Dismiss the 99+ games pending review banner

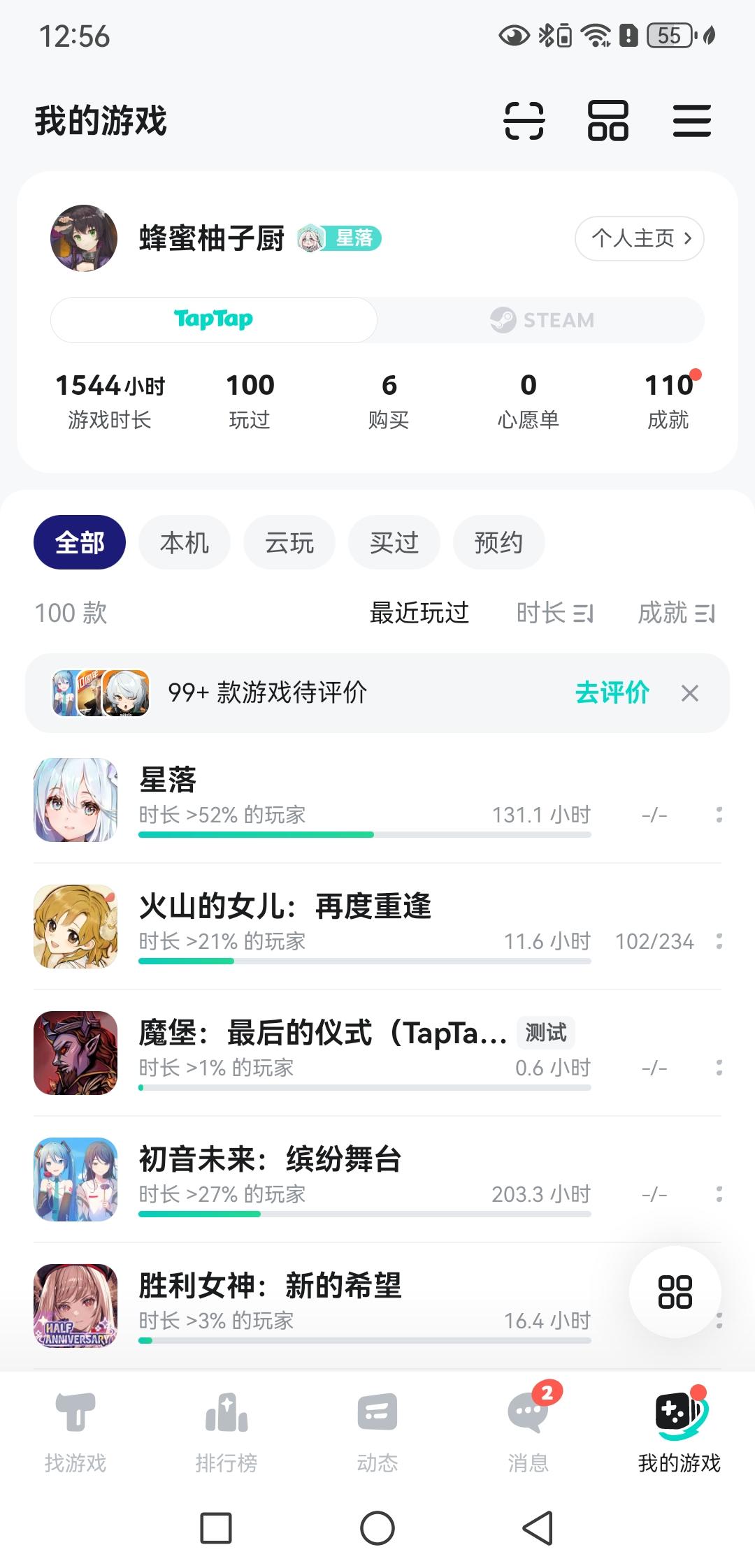click(x=689, y=693)
